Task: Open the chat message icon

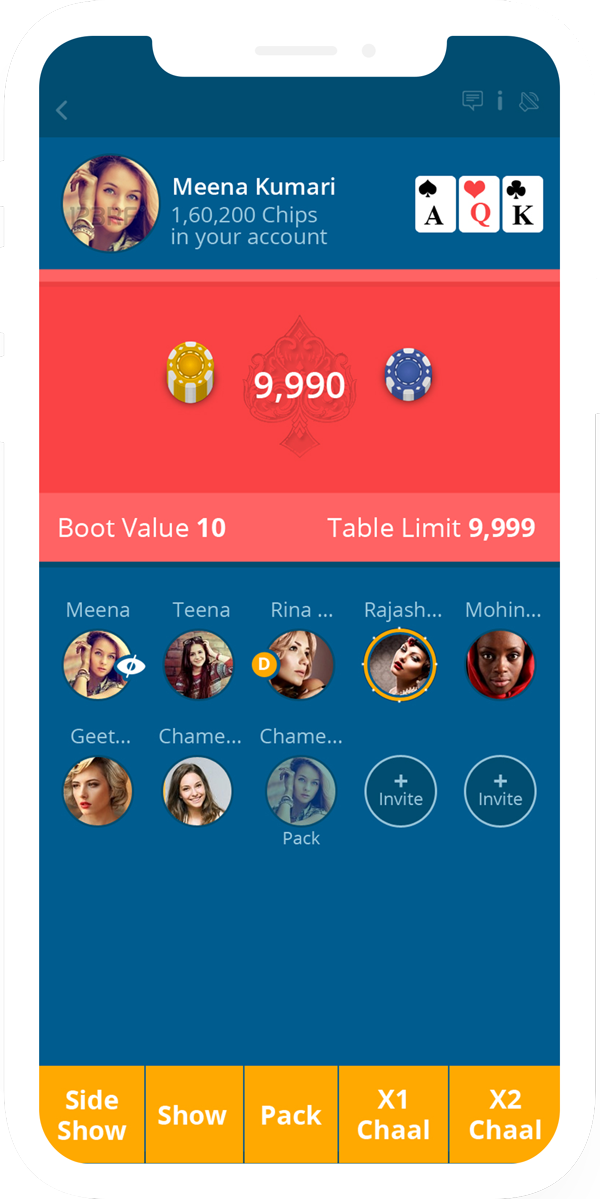Action: 472,101
